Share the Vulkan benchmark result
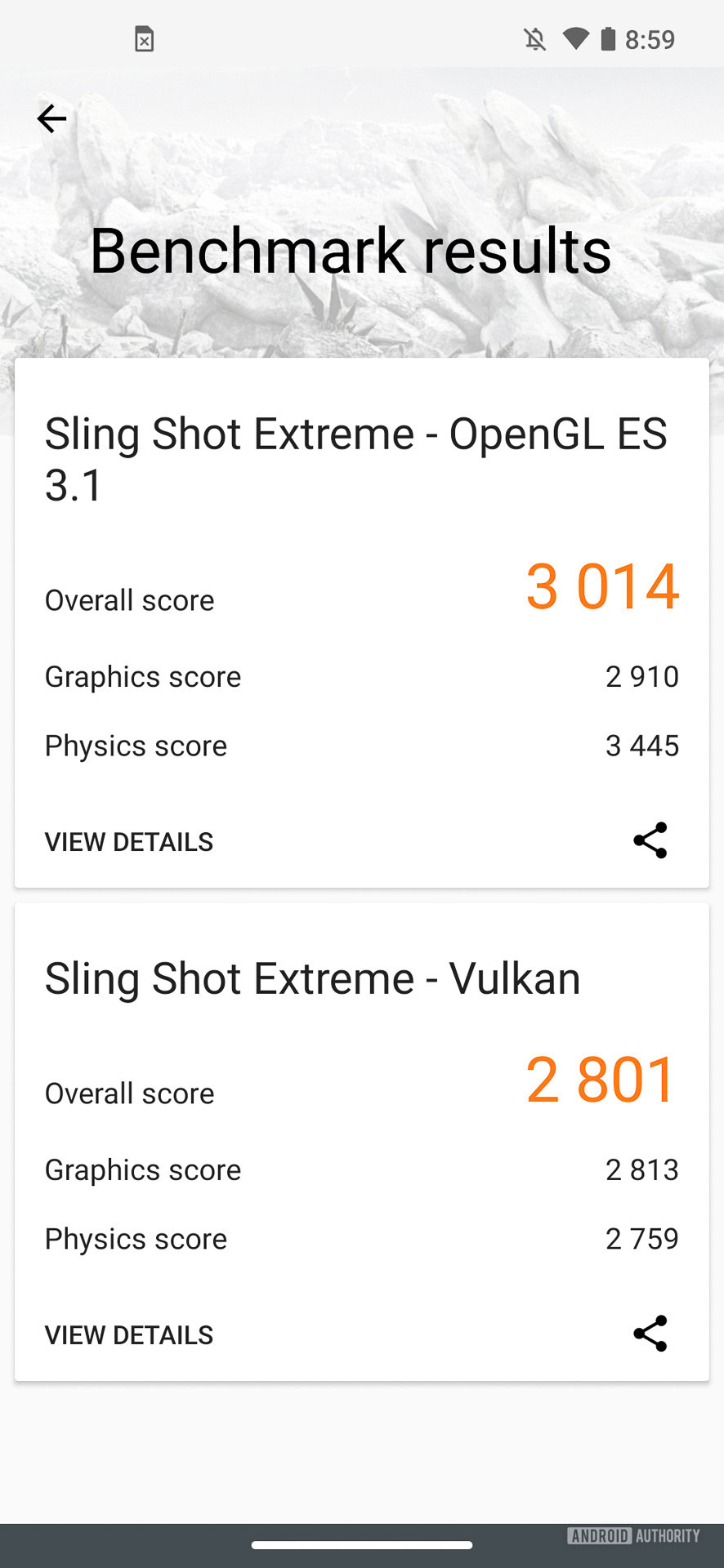 [650, 1334]
